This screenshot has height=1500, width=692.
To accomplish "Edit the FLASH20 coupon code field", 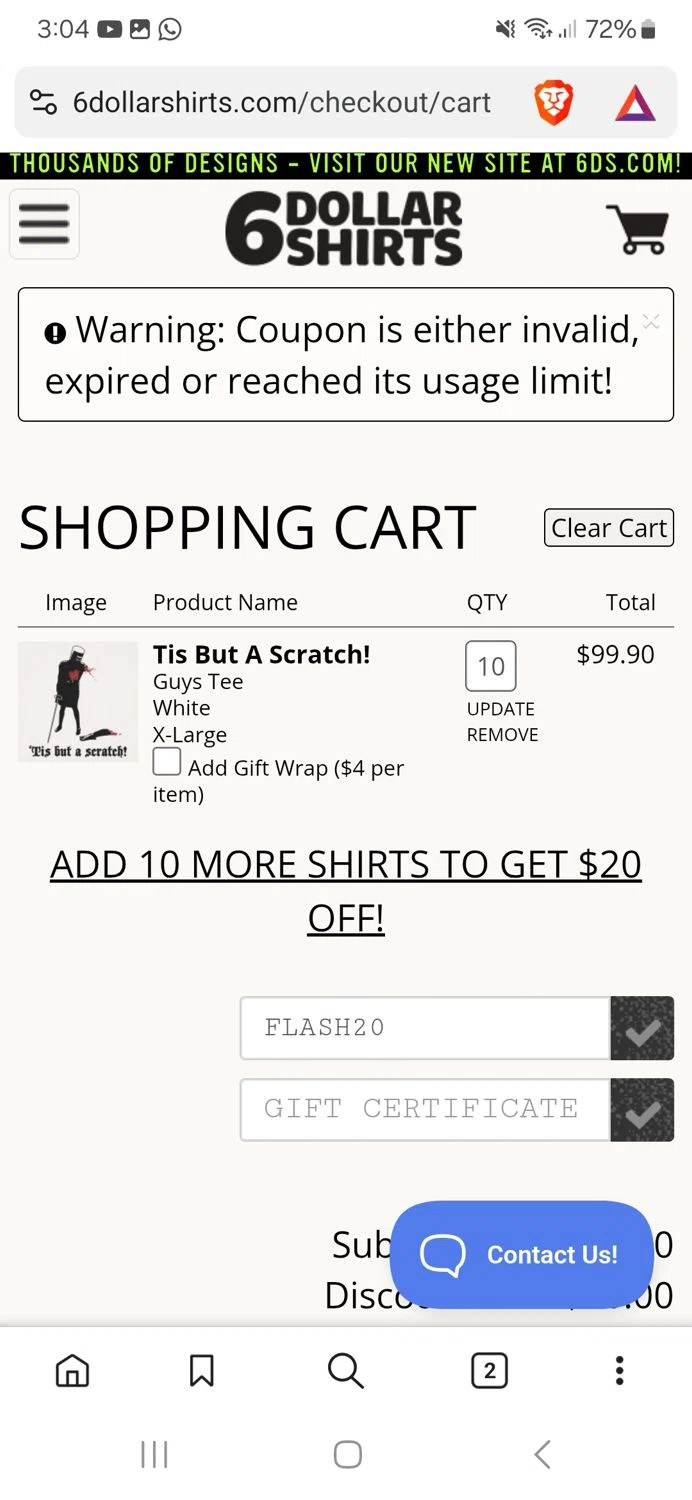I will tap(424, 1028).
